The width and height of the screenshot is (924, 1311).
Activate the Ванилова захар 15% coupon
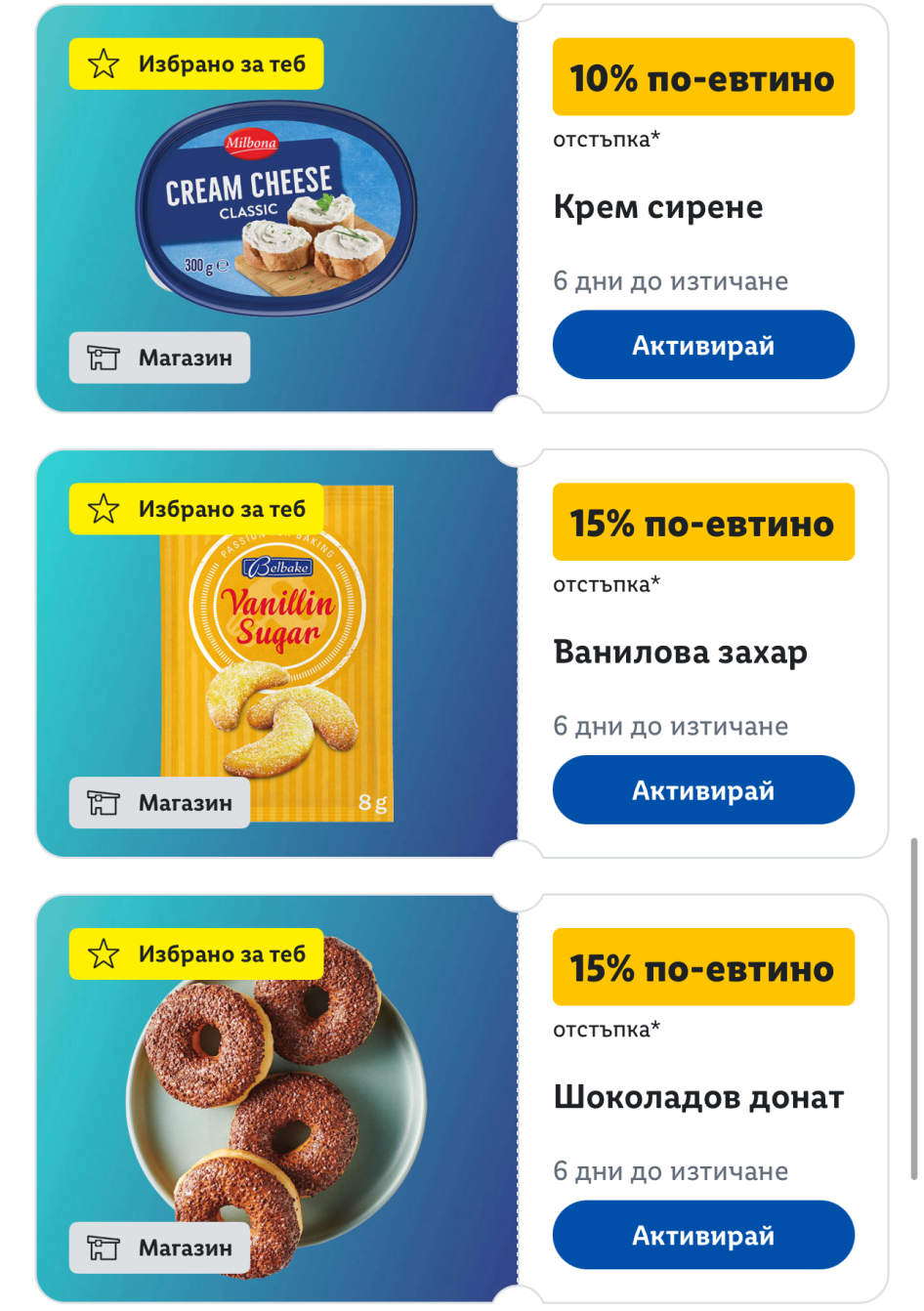pyautogui.click(x=702, y=789)
